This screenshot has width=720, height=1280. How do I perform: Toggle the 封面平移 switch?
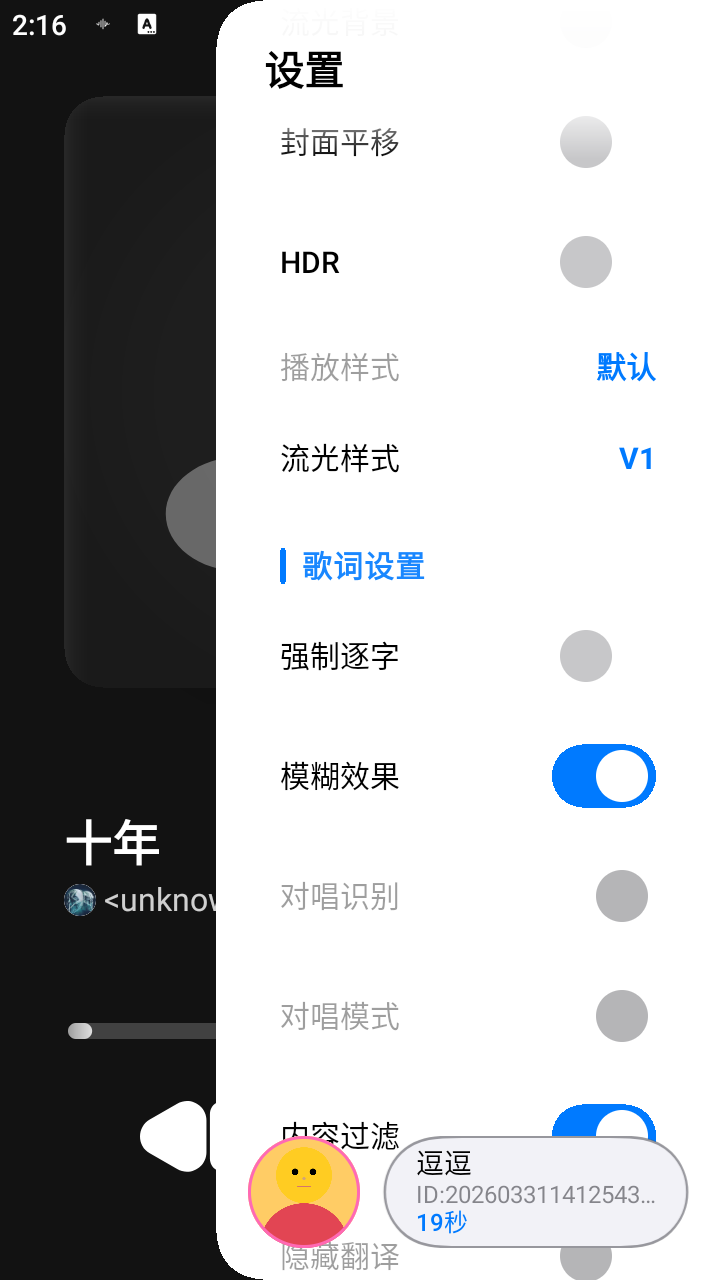pos(586,142)
